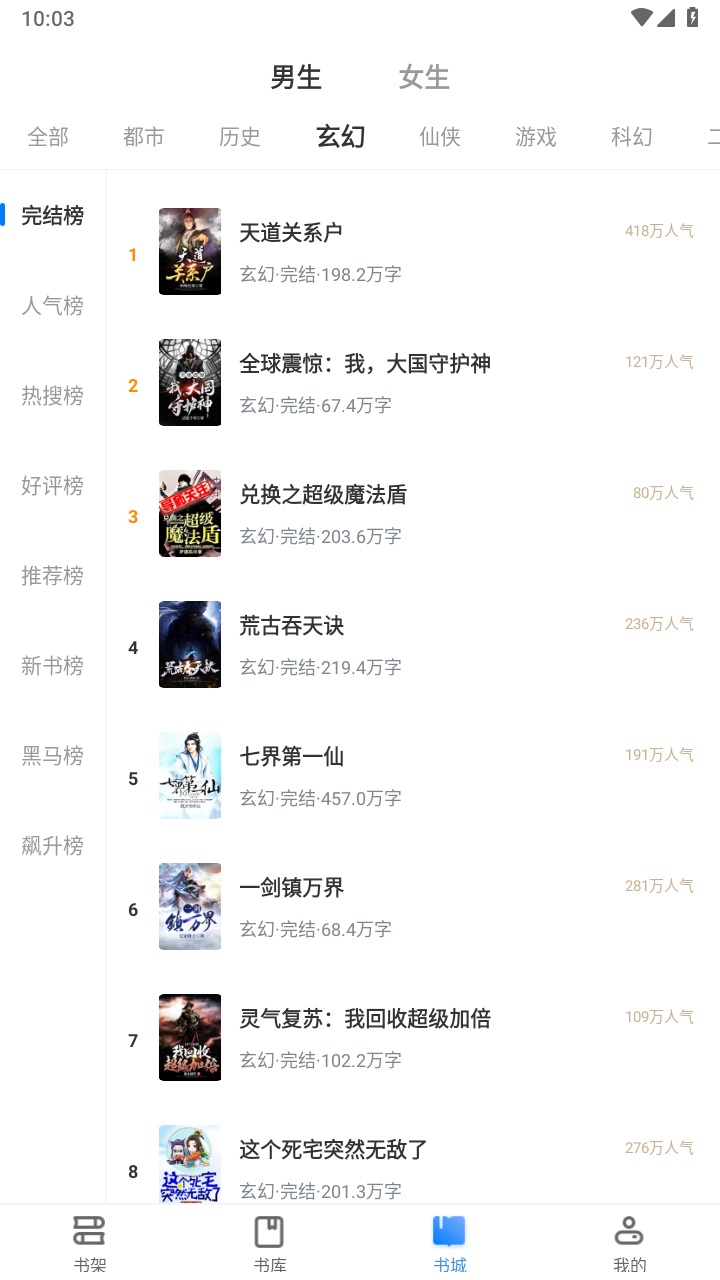This screenshot has height=1280, width=720.
Task: Switch to the 飙升榜 ranking
Action: click(52, 846)
